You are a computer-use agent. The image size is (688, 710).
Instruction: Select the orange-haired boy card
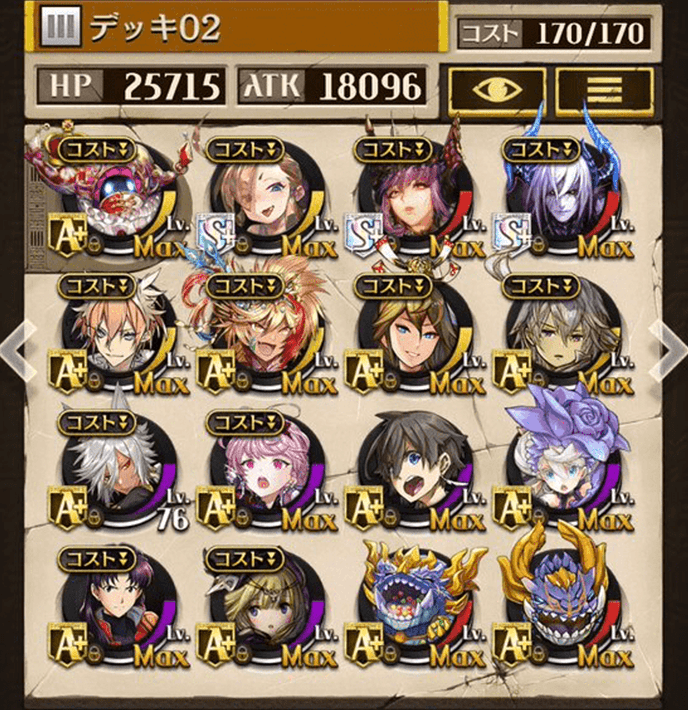[x=113, y=333]
